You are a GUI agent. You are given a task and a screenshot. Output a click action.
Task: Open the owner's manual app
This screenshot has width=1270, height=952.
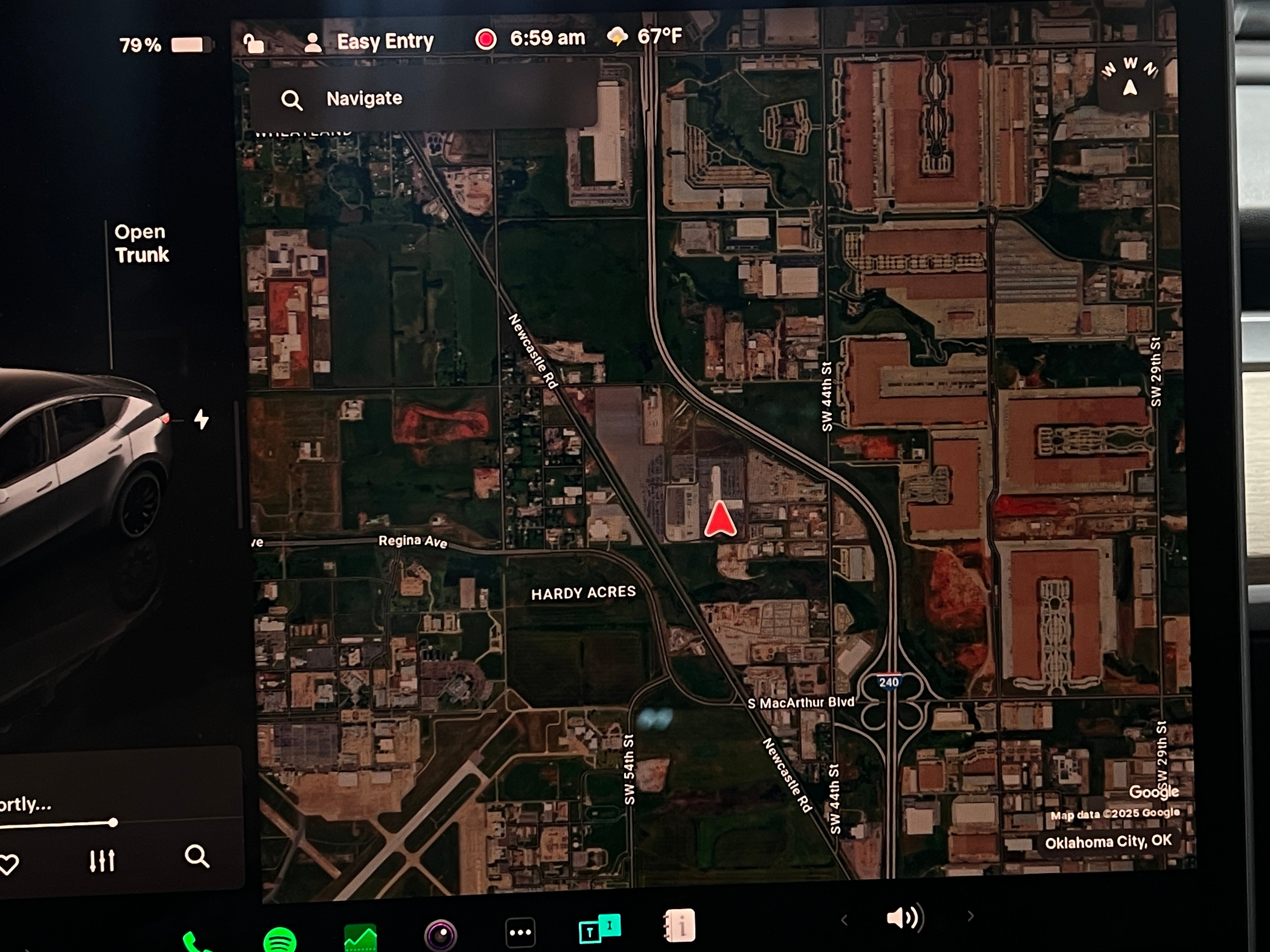click(x=679, y=925)
